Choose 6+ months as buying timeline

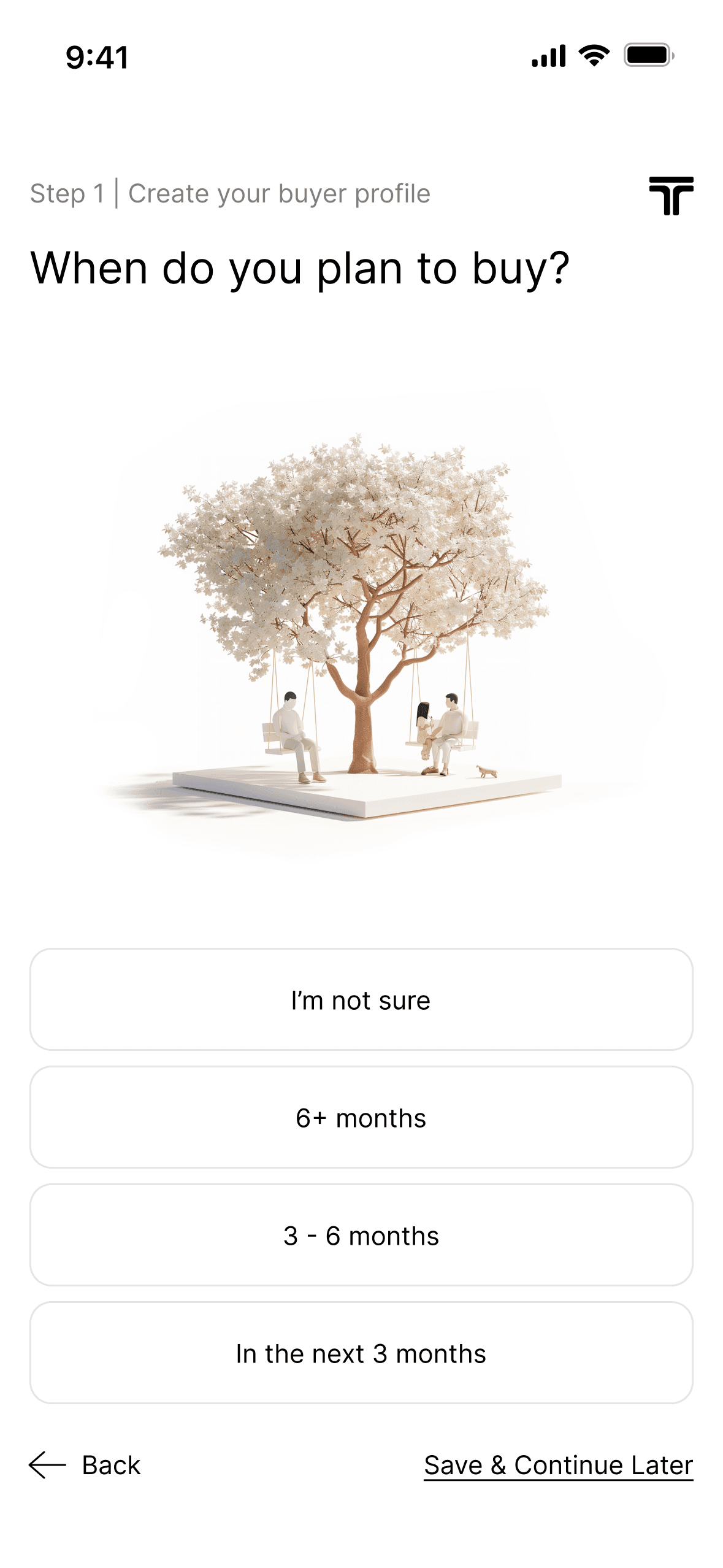coord(361,1117)
